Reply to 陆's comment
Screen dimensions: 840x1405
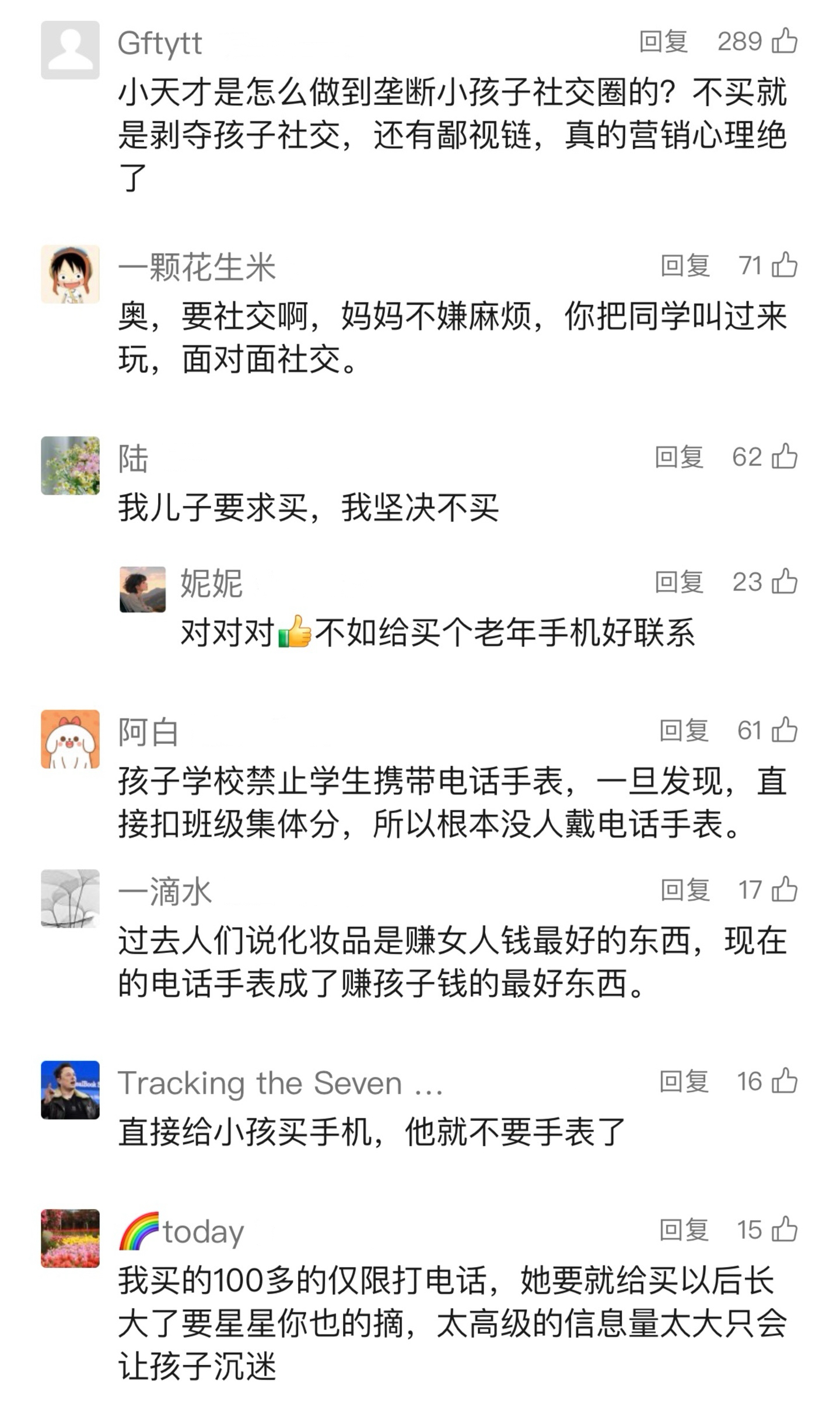679,457
